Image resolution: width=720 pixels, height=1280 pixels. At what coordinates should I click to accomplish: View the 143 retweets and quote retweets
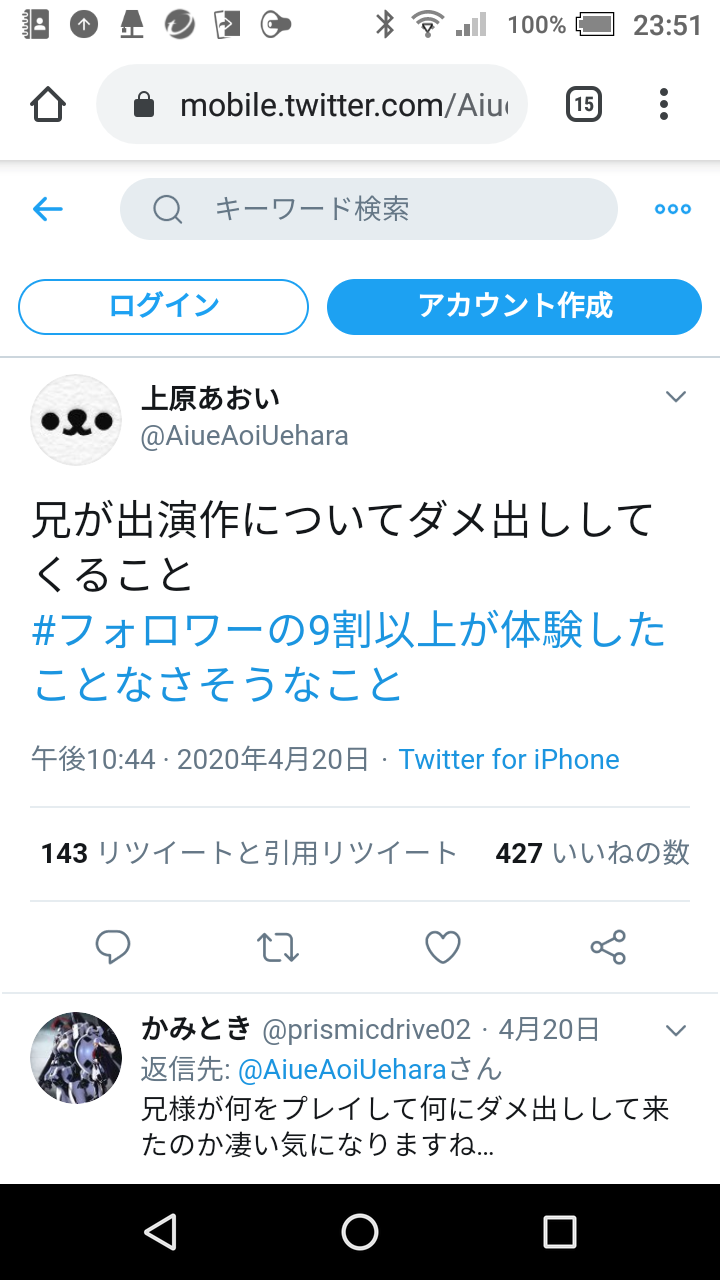tap(248, 853)
